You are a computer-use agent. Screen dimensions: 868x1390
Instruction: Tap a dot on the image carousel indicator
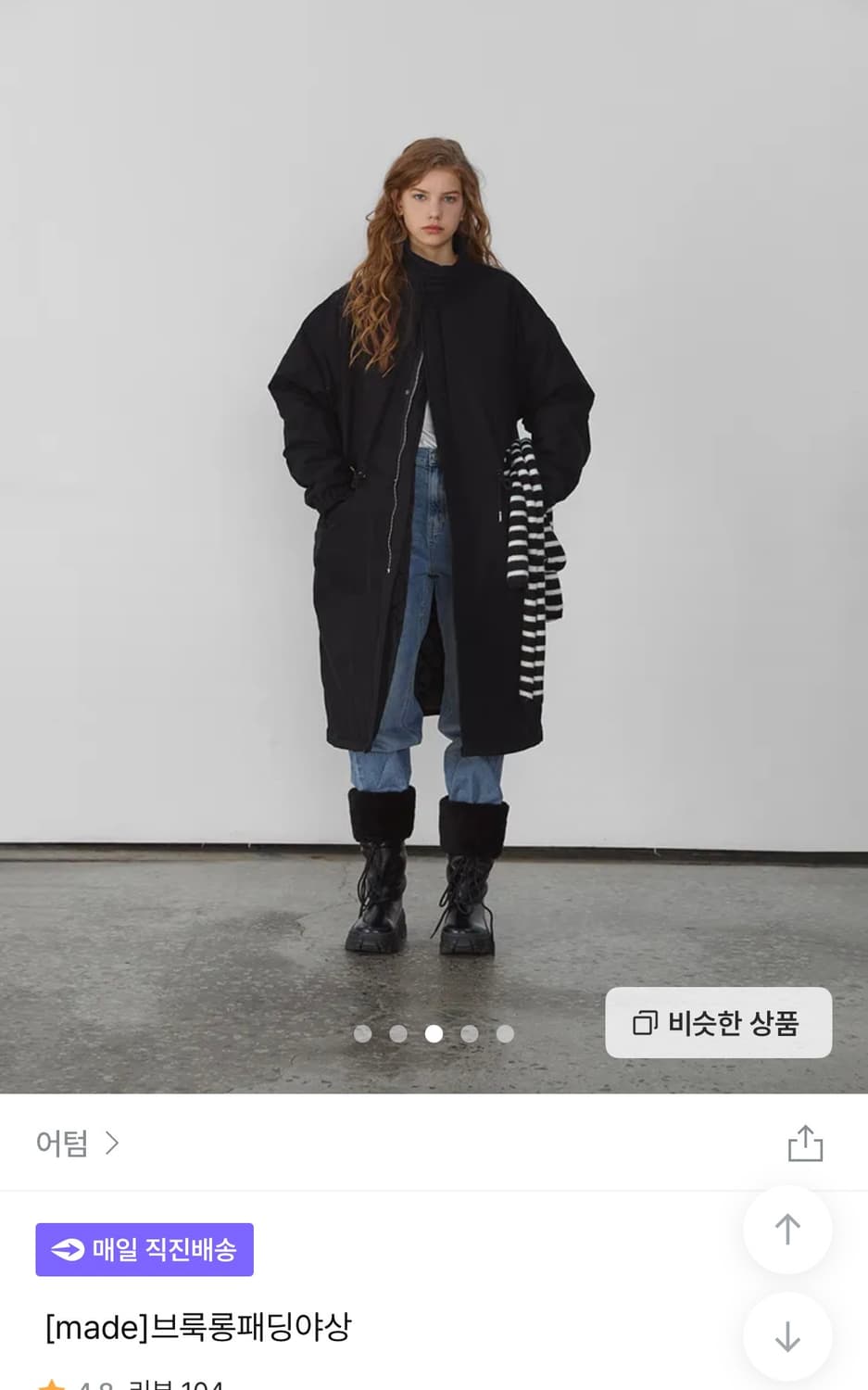point(434,1031)
